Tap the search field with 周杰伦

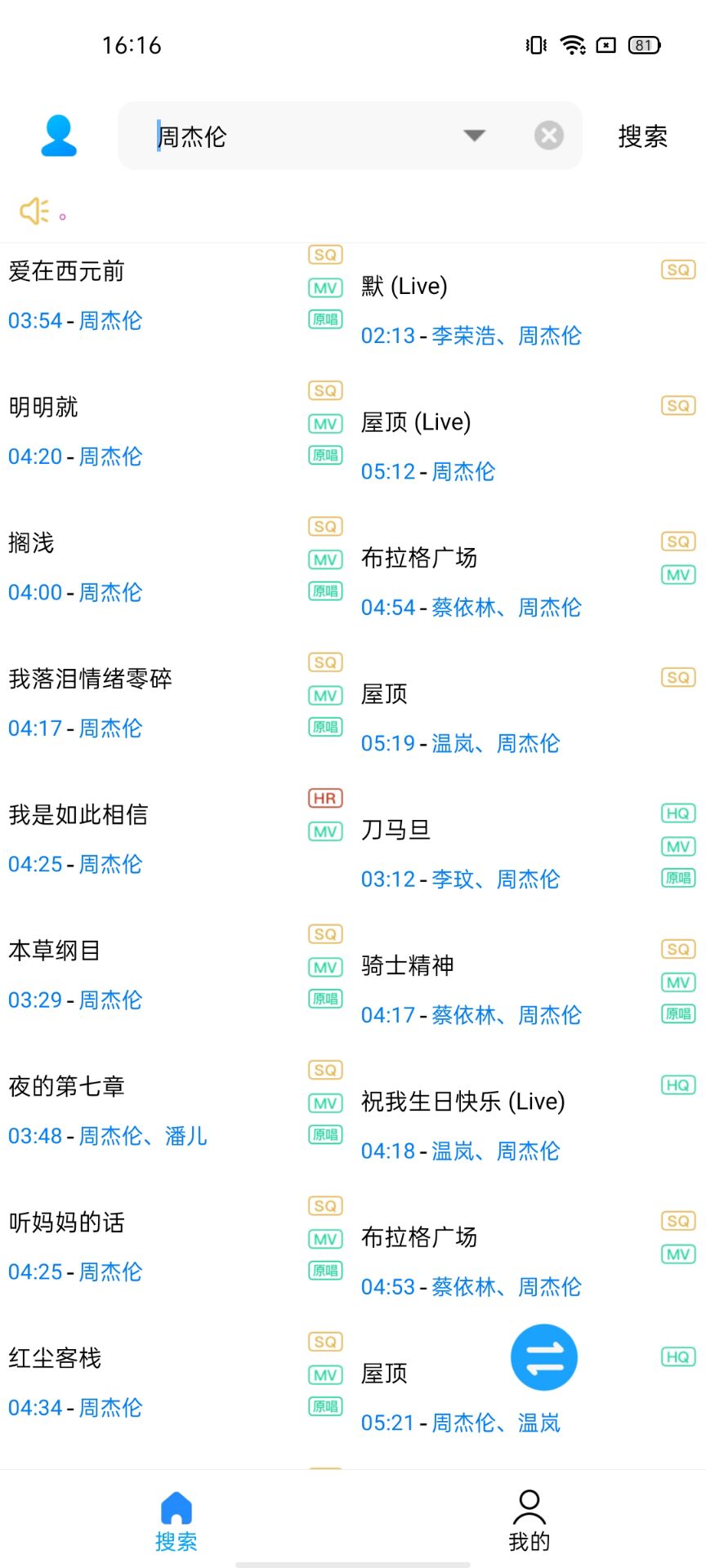(350, 136)
